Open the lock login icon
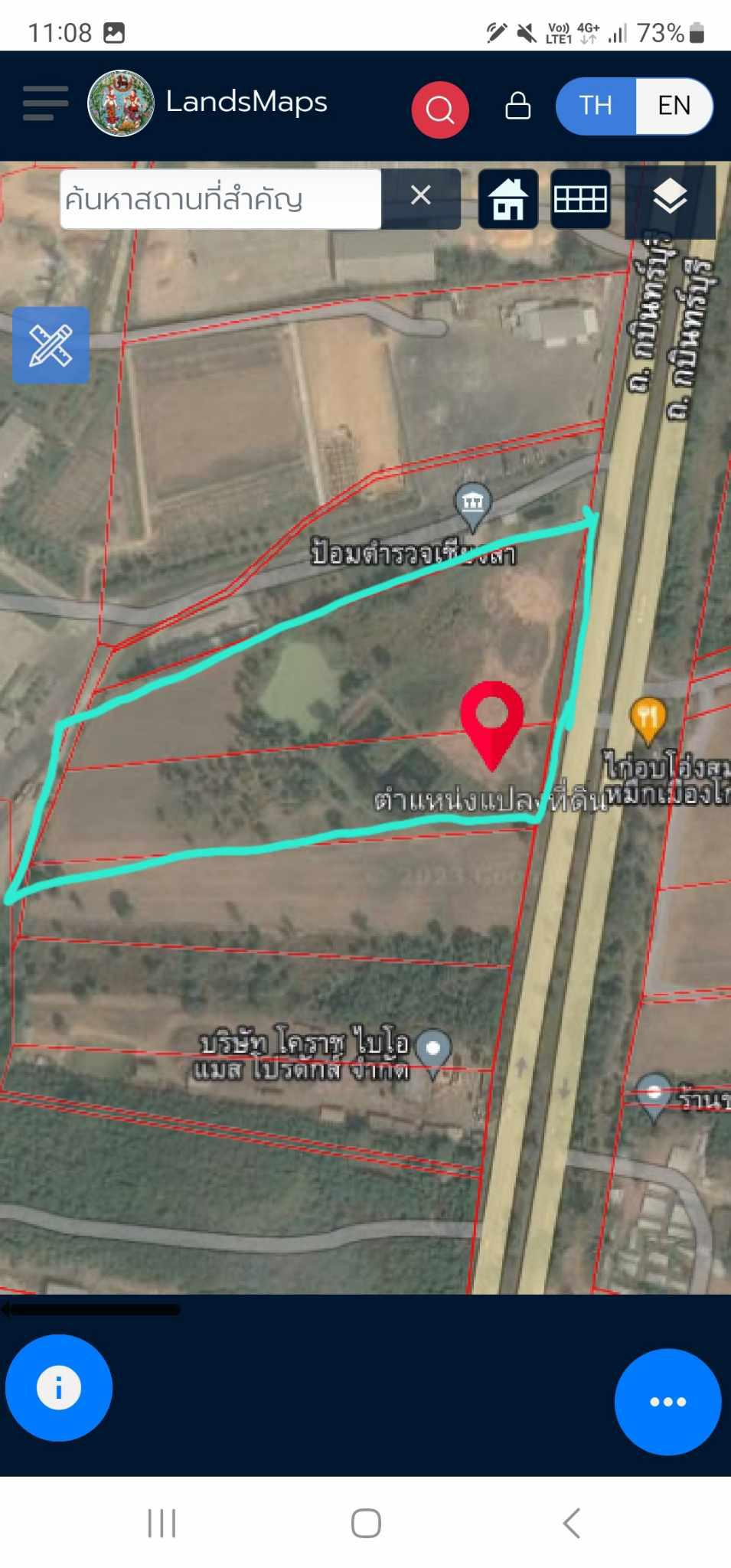 (518, 106)
